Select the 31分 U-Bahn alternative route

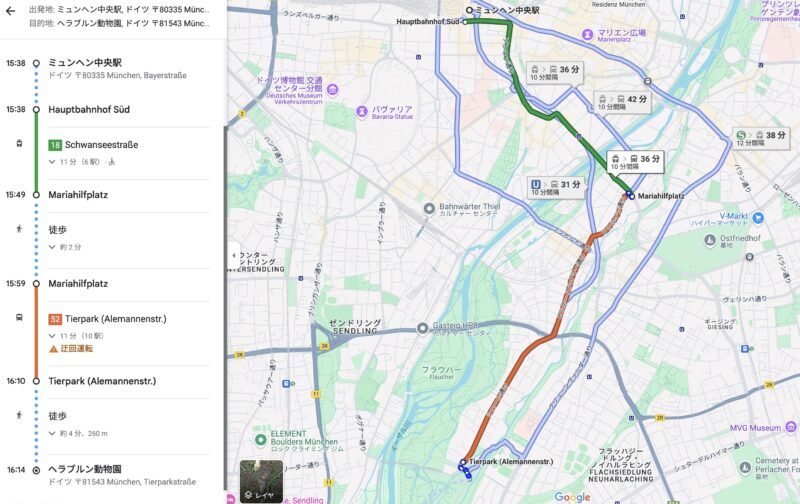(558, 185)
